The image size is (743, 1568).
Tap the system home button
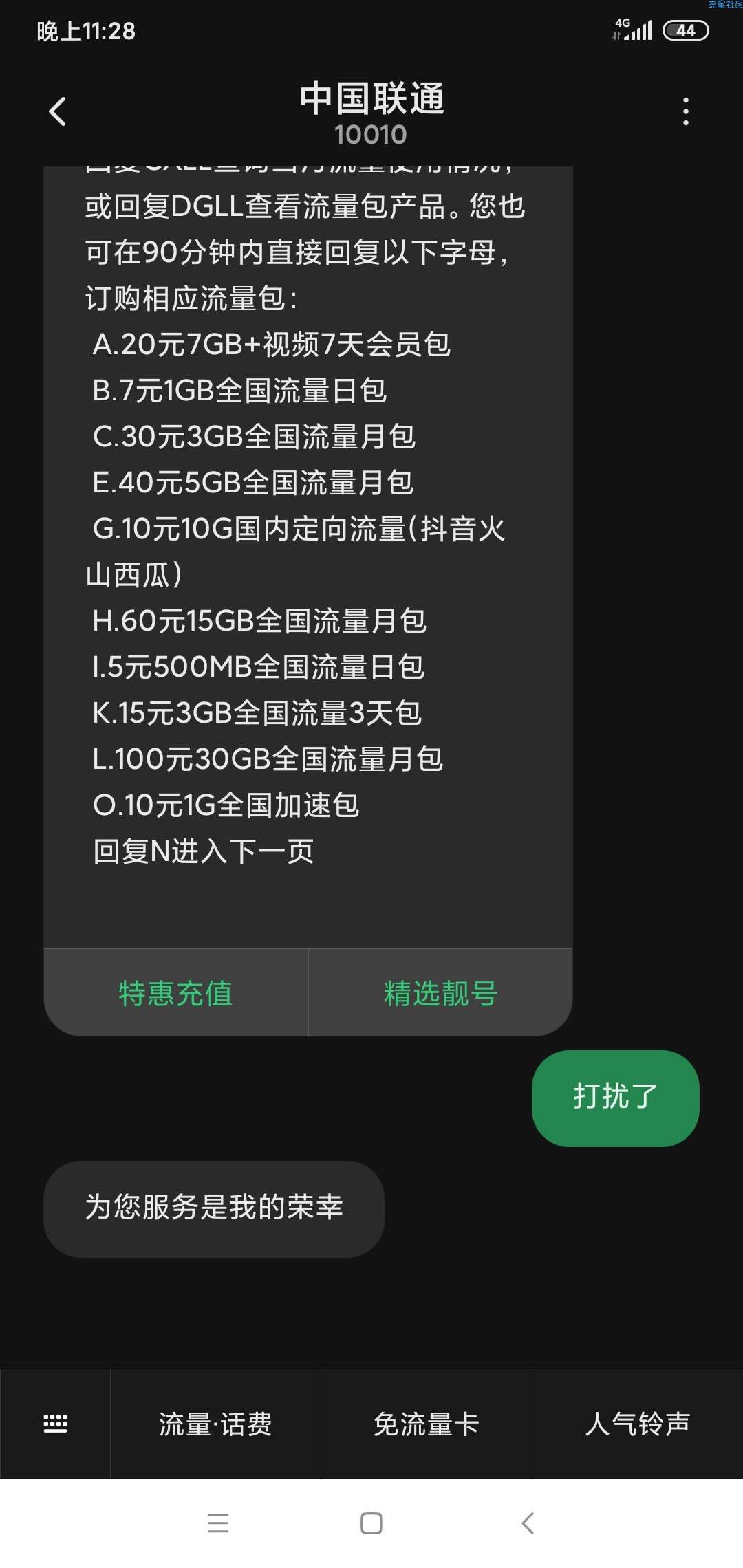point(371,1523)
